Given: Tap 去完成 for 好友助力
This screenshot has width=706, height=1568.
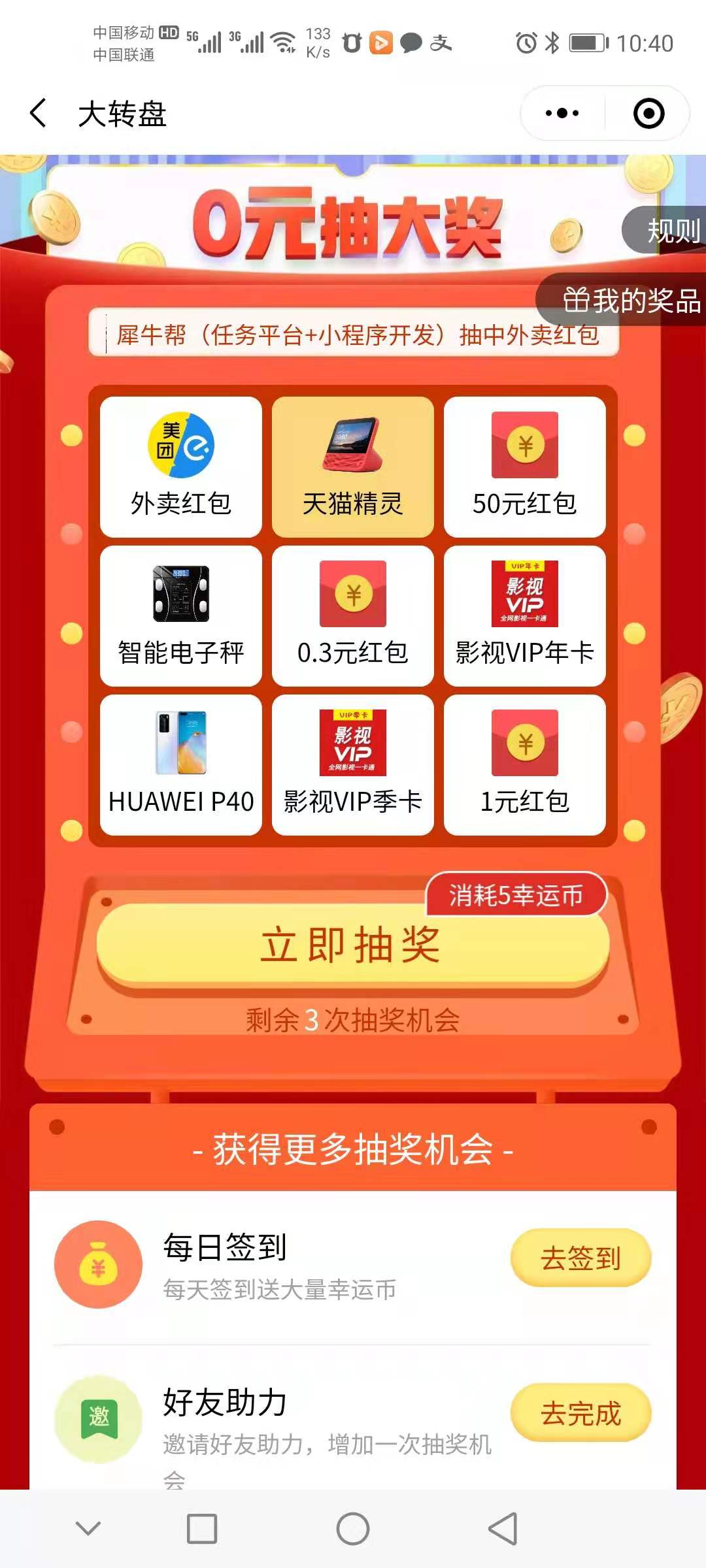Looking at the screenshot, I should (580, 1413).
